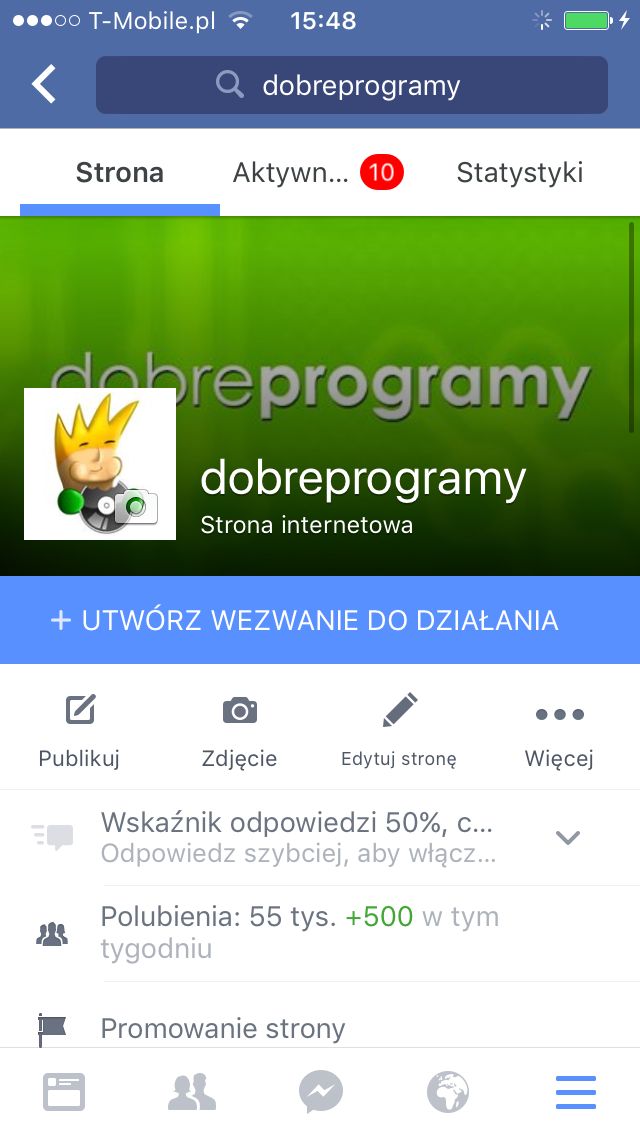Switch to the Aktywność tab

tap(317, 173)
